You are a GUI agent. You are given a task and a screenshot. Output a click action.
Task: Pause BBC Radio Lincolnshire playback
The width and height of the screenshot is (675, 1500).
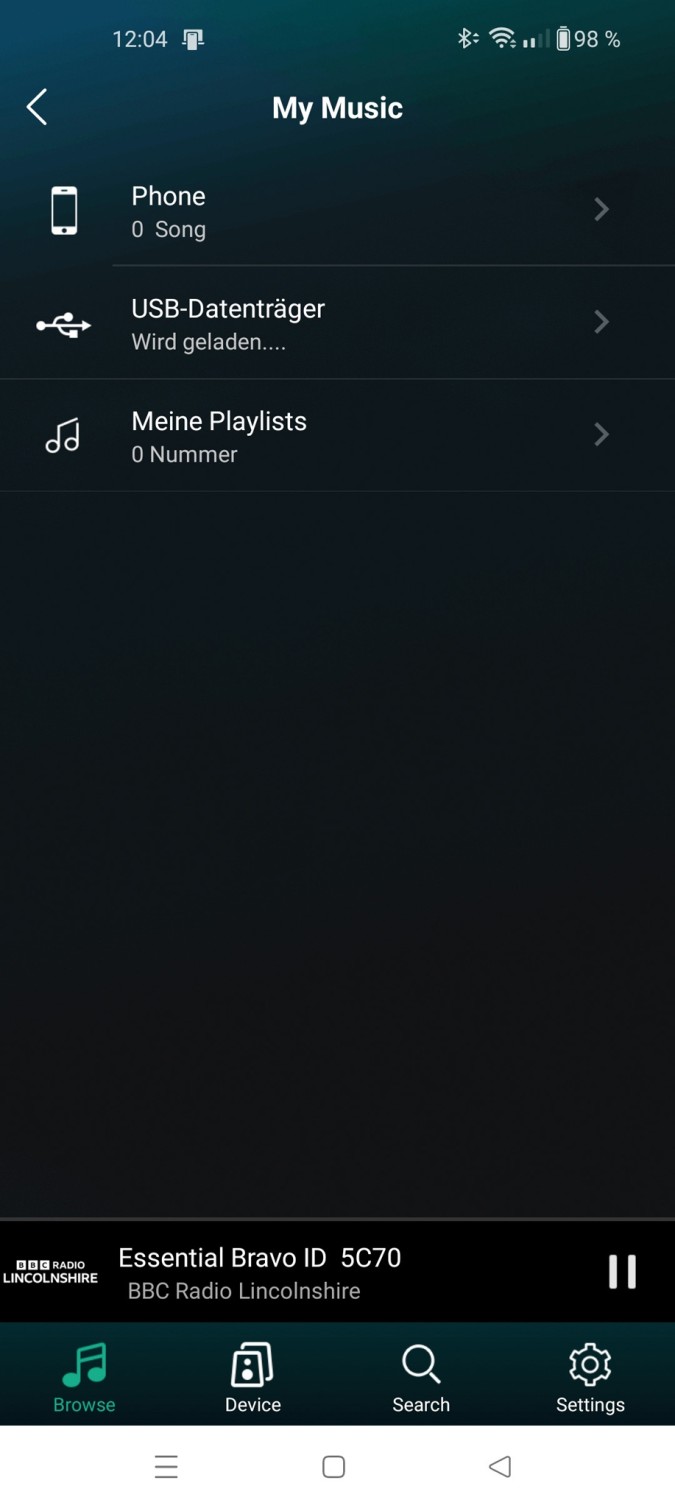(622, 1272)
